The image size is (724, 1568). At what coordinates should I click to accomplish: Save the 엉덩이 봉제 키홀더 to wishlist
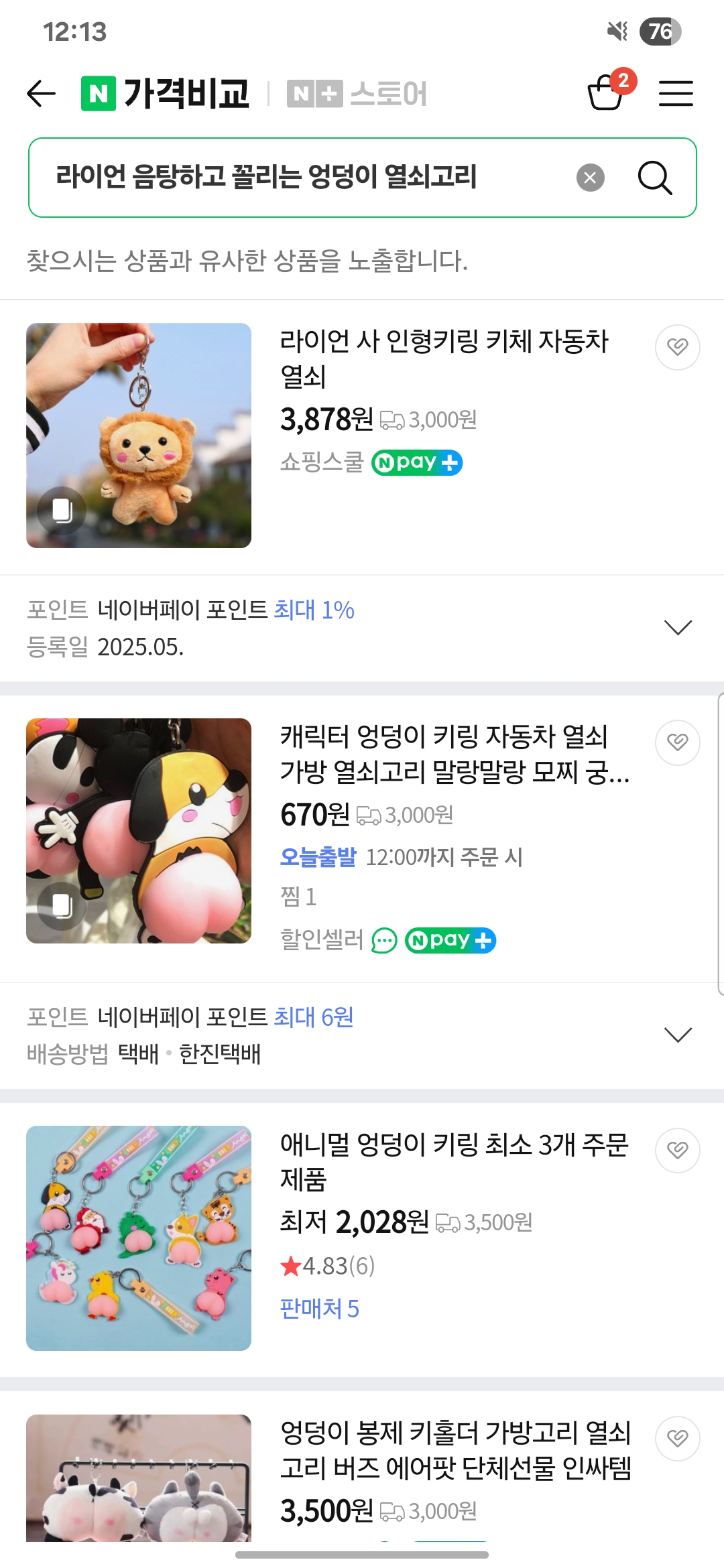pyautogui.click(x=677, y=1438)
